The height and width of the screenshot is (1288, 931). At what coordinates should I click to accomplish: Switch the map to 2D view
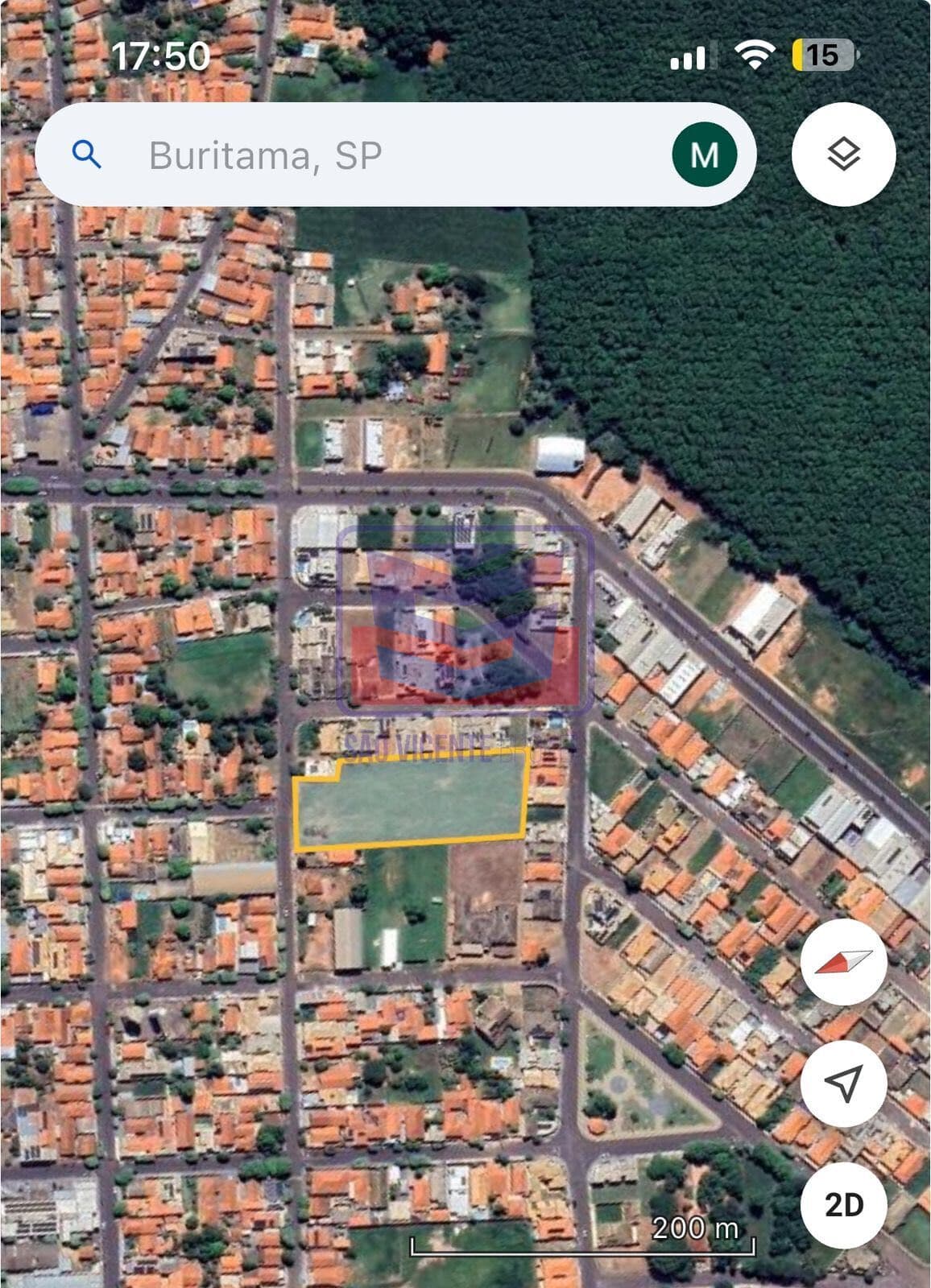[x=844, y=1205]
